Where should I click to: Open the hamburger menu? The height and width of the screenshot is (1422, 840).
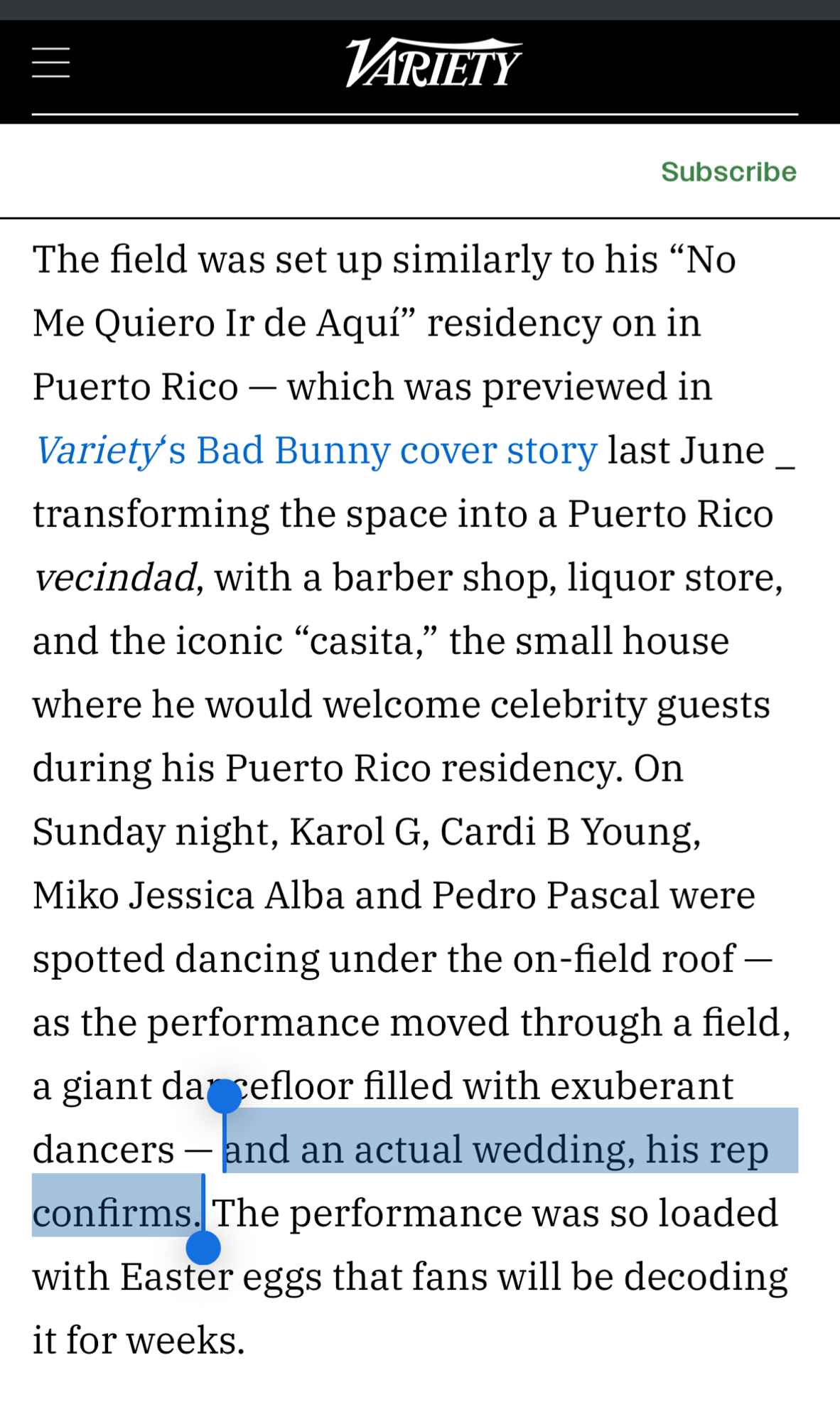tap(51, 63)
